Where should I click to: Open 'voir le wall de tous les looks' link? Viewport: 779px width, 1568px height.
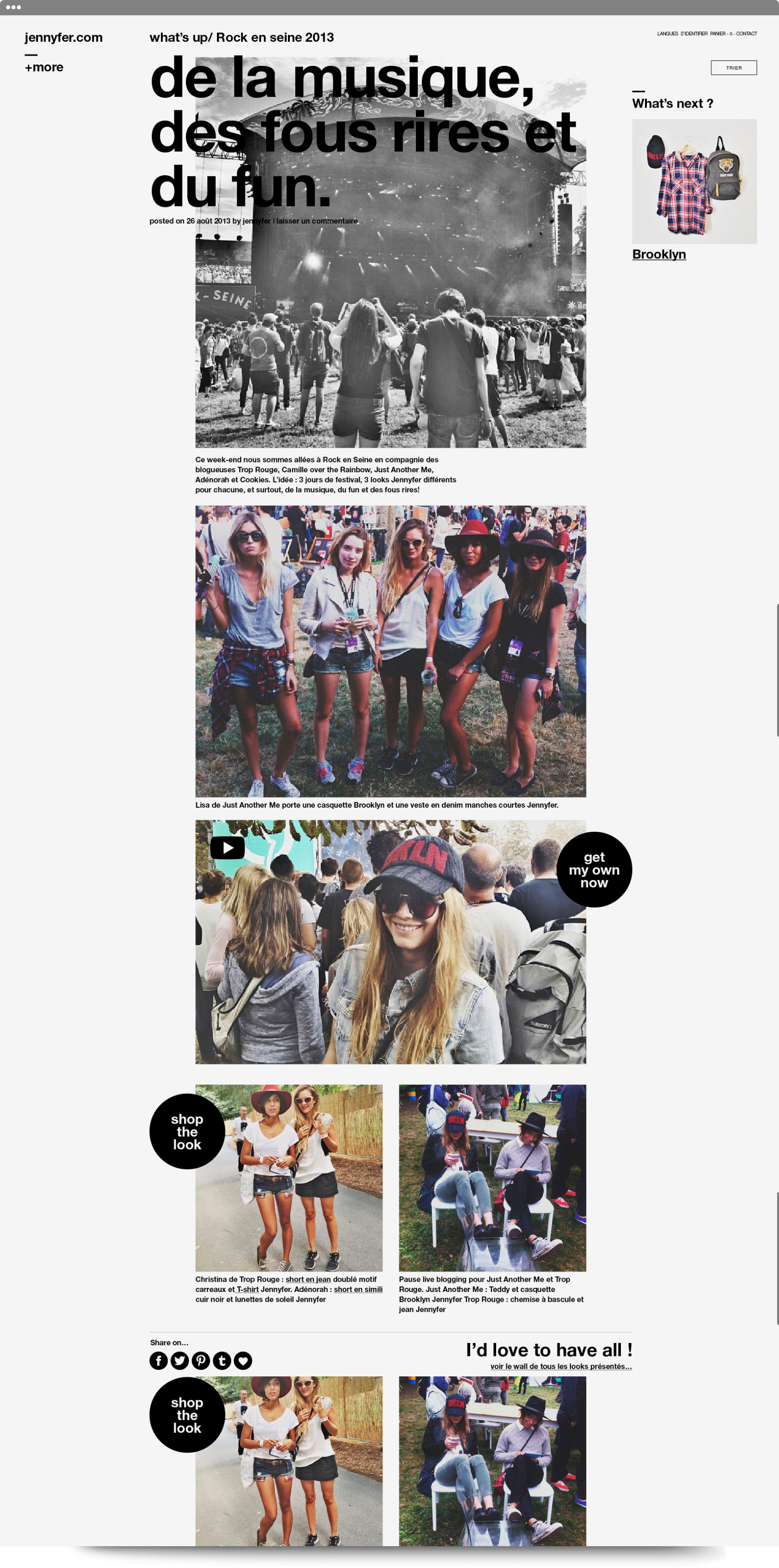coord(561,1367)
